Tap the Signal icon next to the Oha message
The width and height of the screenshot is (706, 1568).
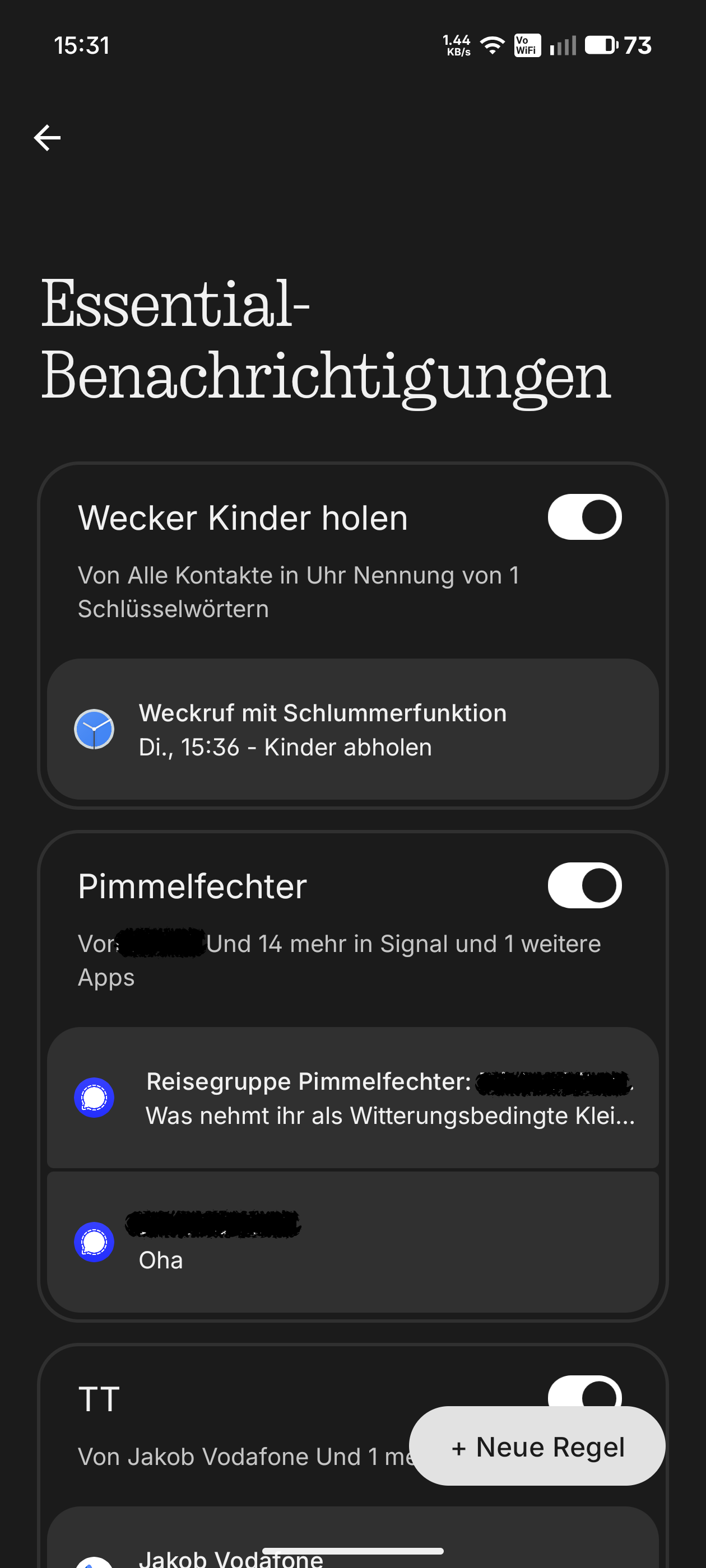(x=95, y=1242)
